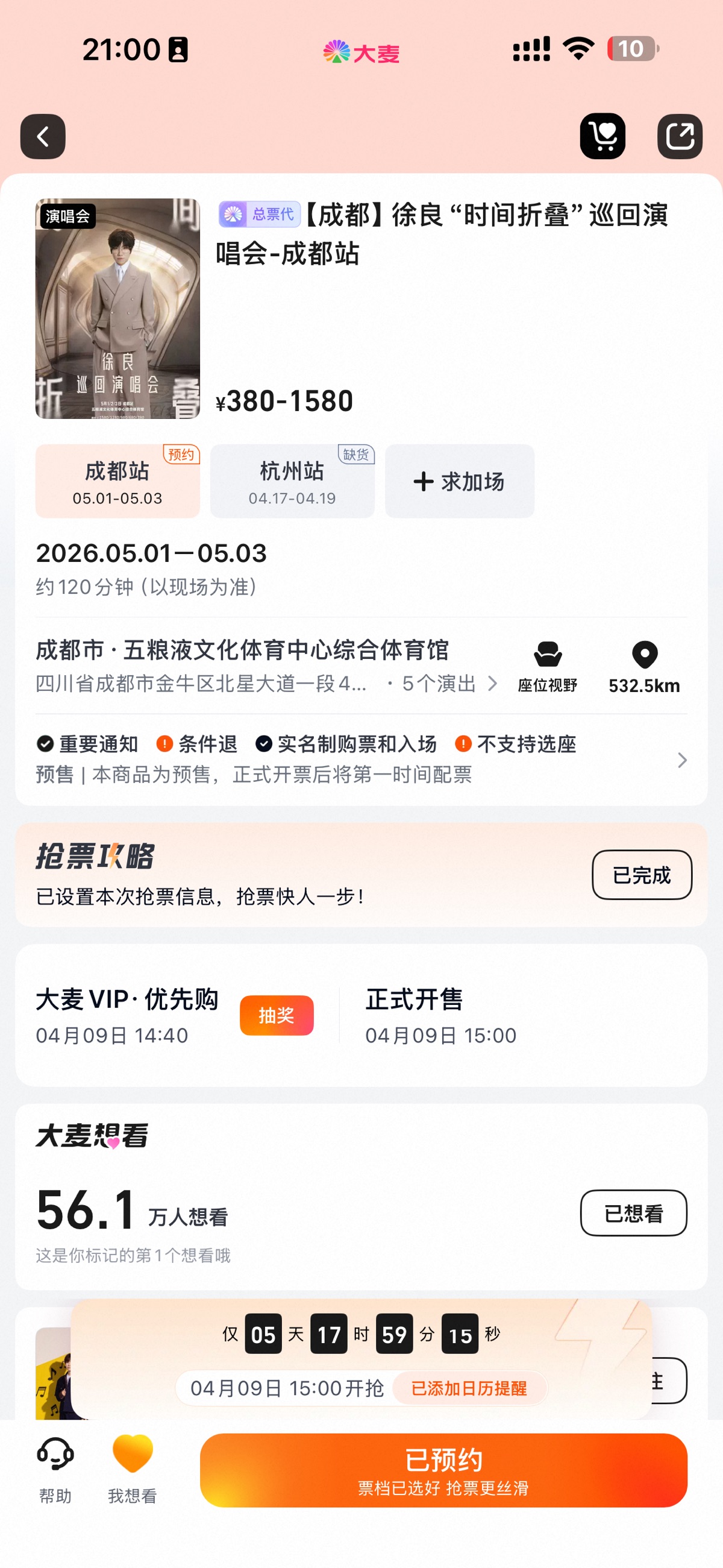Tap 求加场 to request more shows
The height and width of the screenshot is (1568, 723).
pyautogui.click(x=460, y=481)
